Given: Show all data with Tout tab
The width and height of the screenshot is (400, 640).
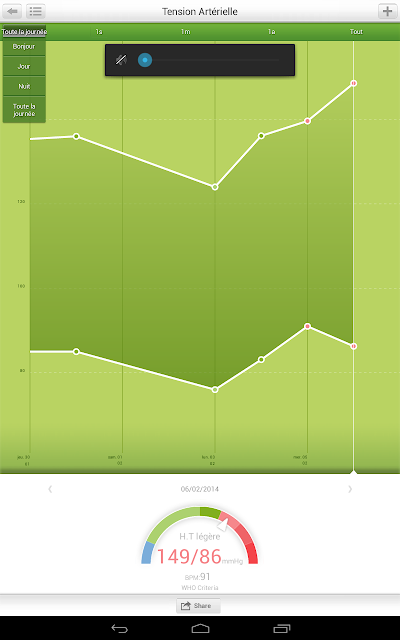Looking at the screenshot, I should [356, 32].
